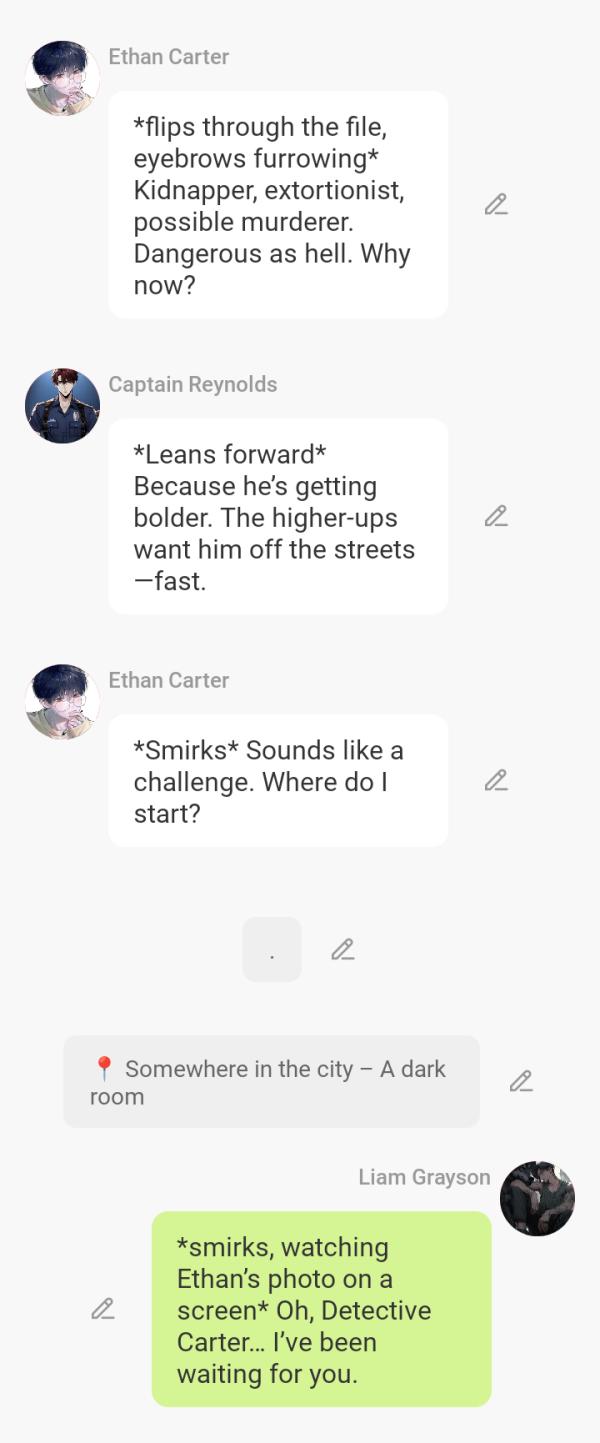Edit Liam Grayson's "I've been waiting" message
This screenshot has height=1443, width=600.
click(102, 1308)
